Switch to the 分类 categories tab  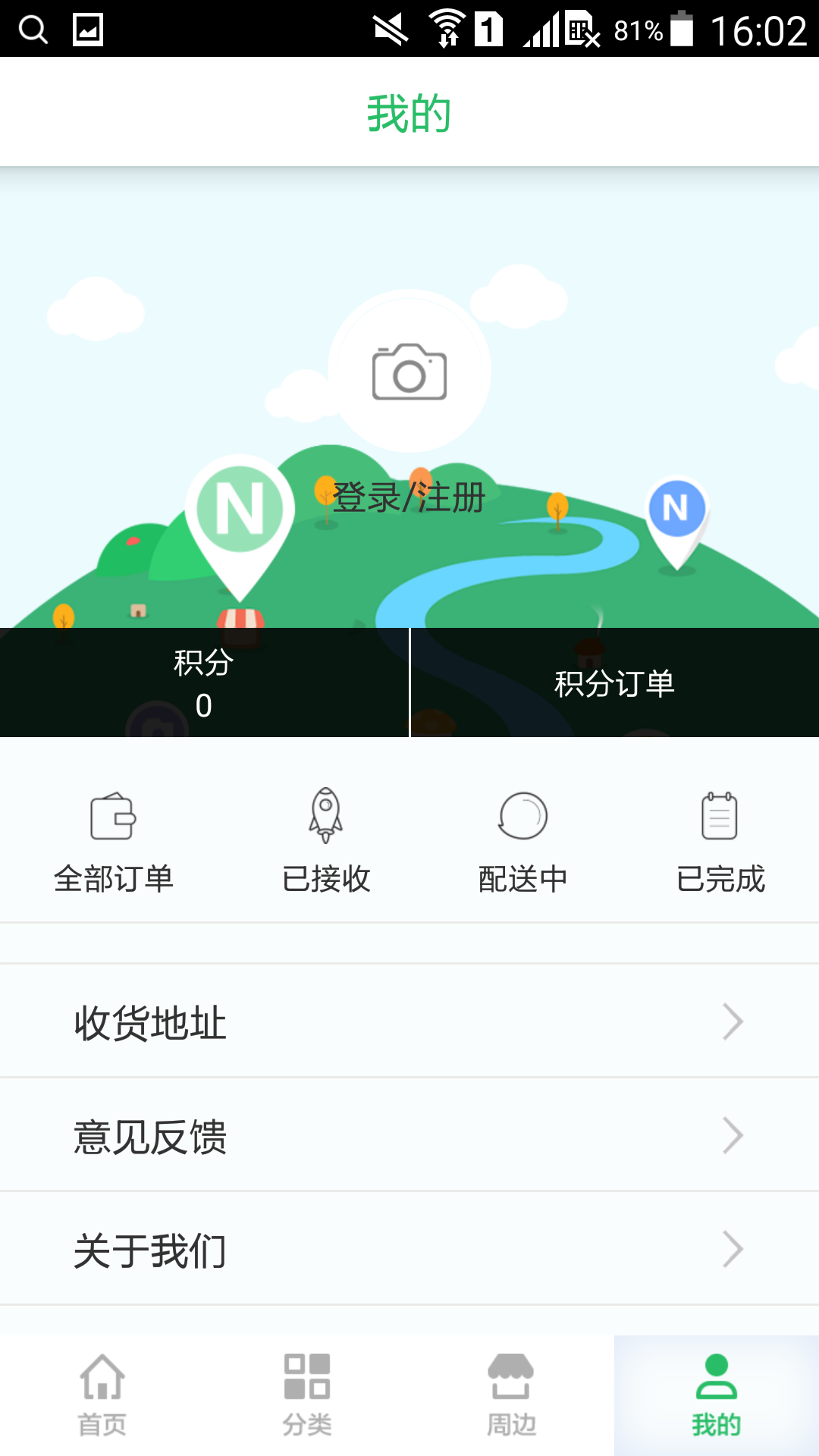(x=307, y=1395)
